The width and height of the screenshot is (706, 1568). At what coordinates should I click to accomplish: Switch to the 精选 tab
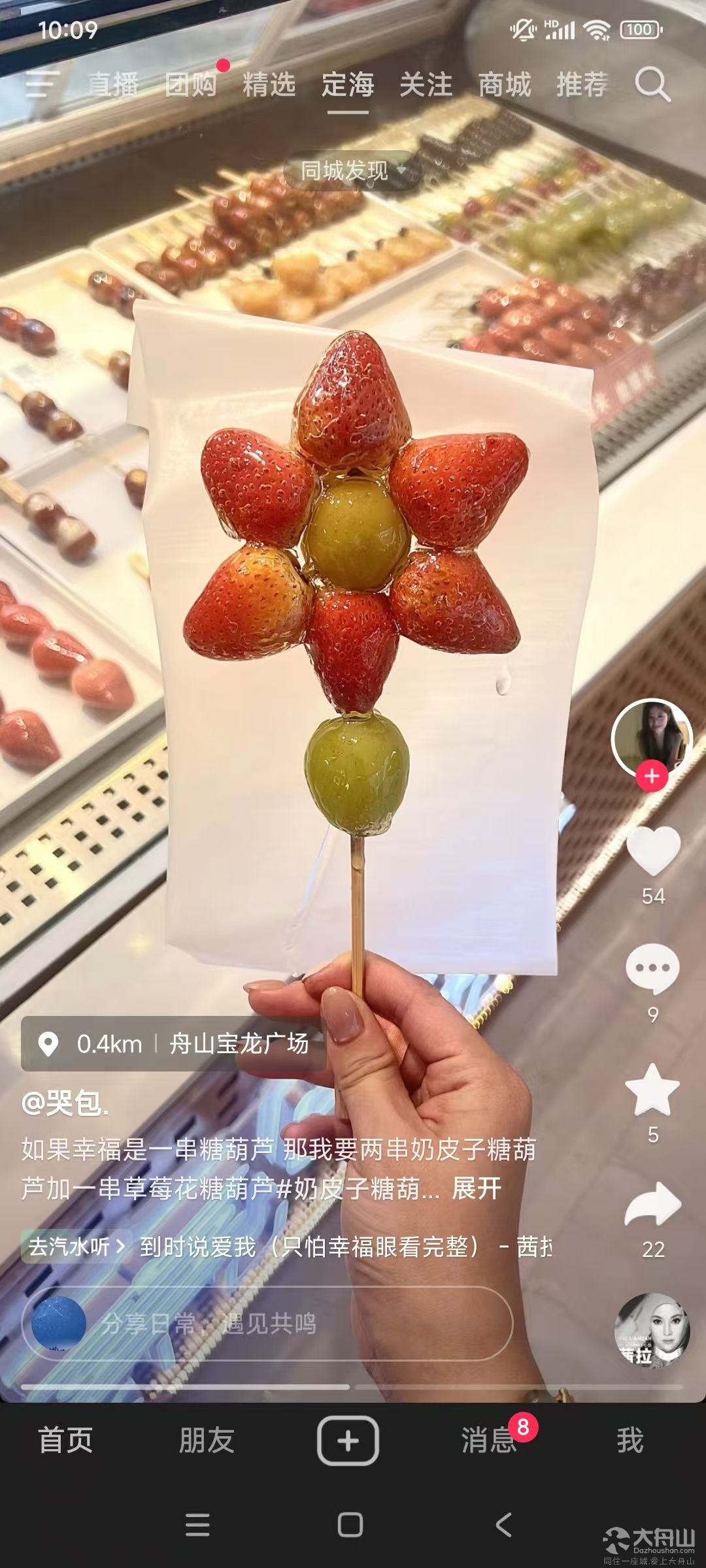pyautogui.click(x=269, y=85)
